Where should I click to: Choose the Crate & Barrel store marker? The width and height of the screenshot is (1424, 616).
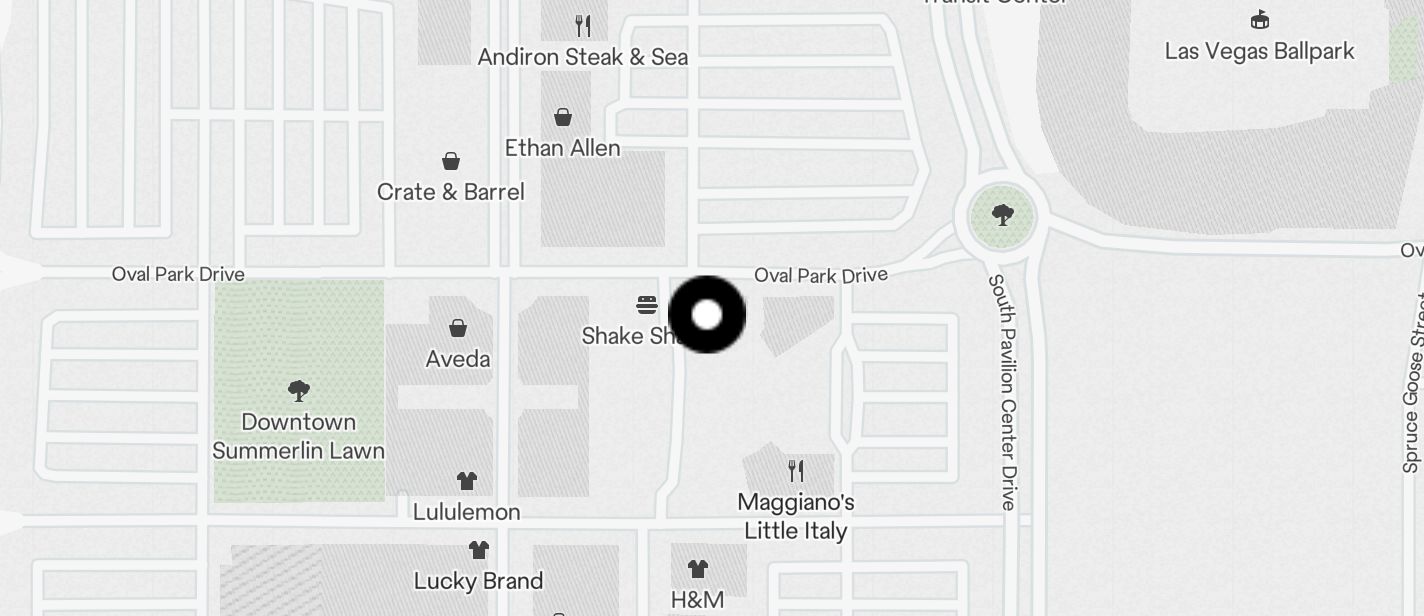click(x=451, y=162)
